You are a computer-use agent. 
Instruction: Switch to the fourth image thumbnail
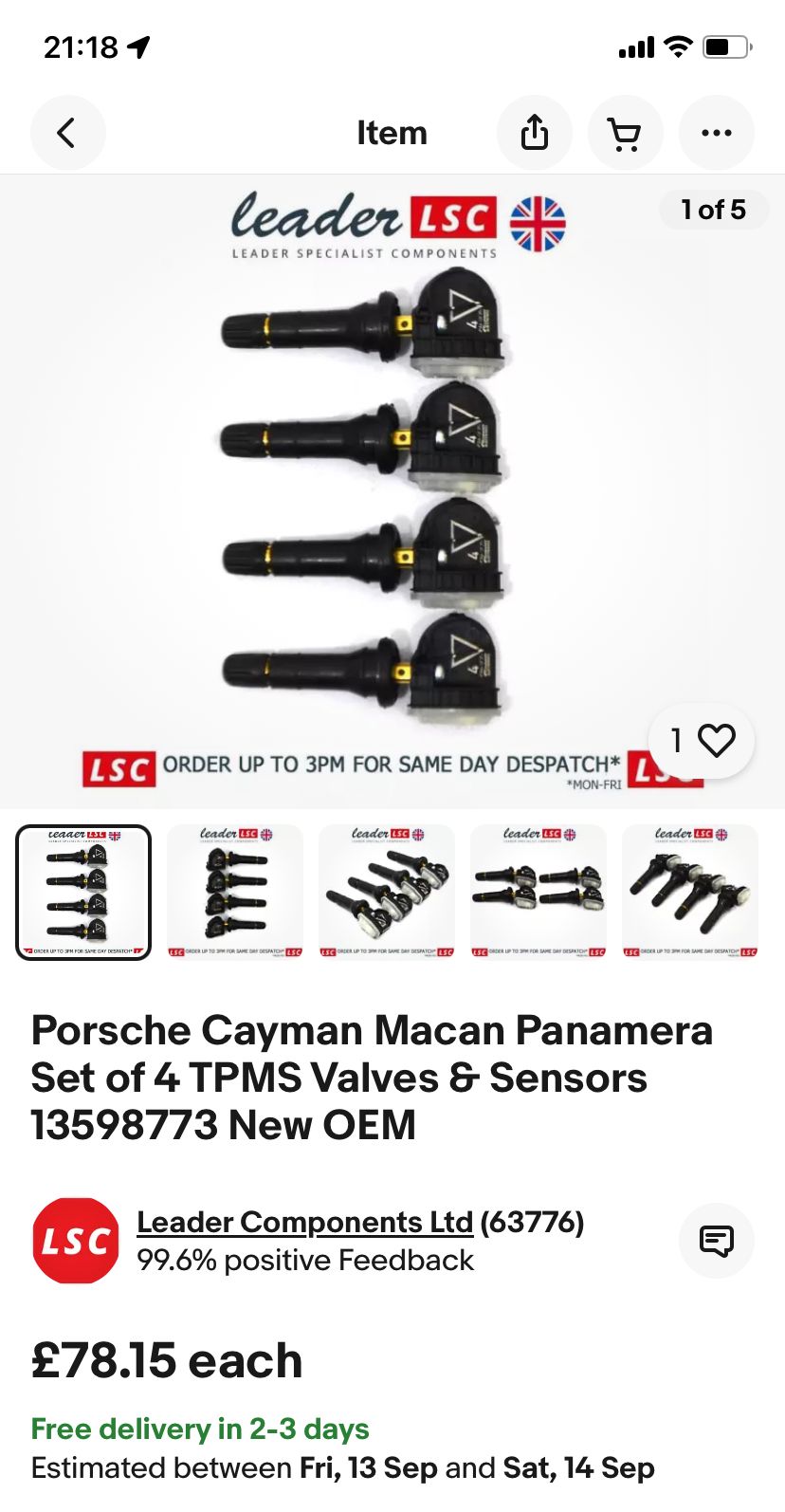[x=539, y=893]
